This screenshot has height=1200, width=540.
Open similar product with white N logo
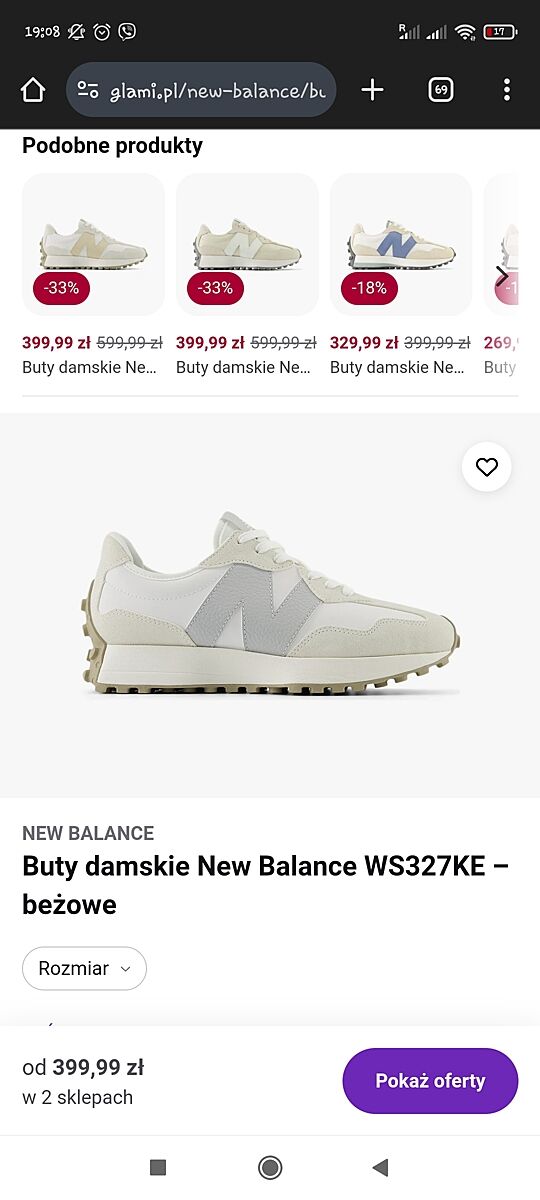(x=247, y=244)
